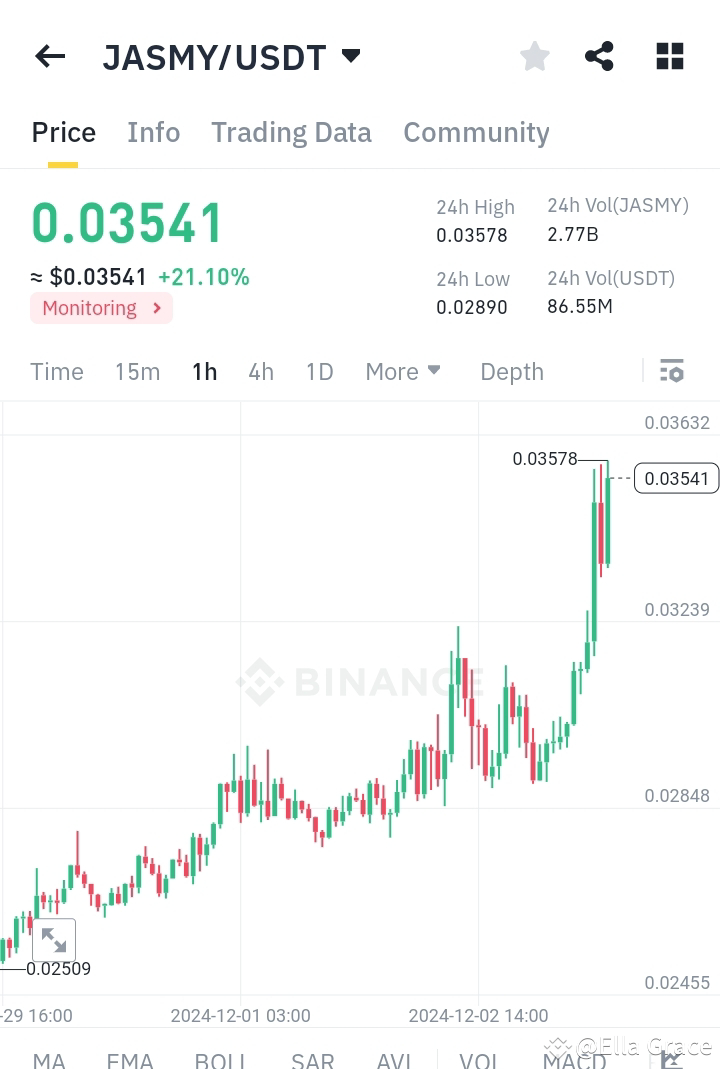720x1069 pixels.
Task: Select the VOL indicator
Action: [480, 1060]
